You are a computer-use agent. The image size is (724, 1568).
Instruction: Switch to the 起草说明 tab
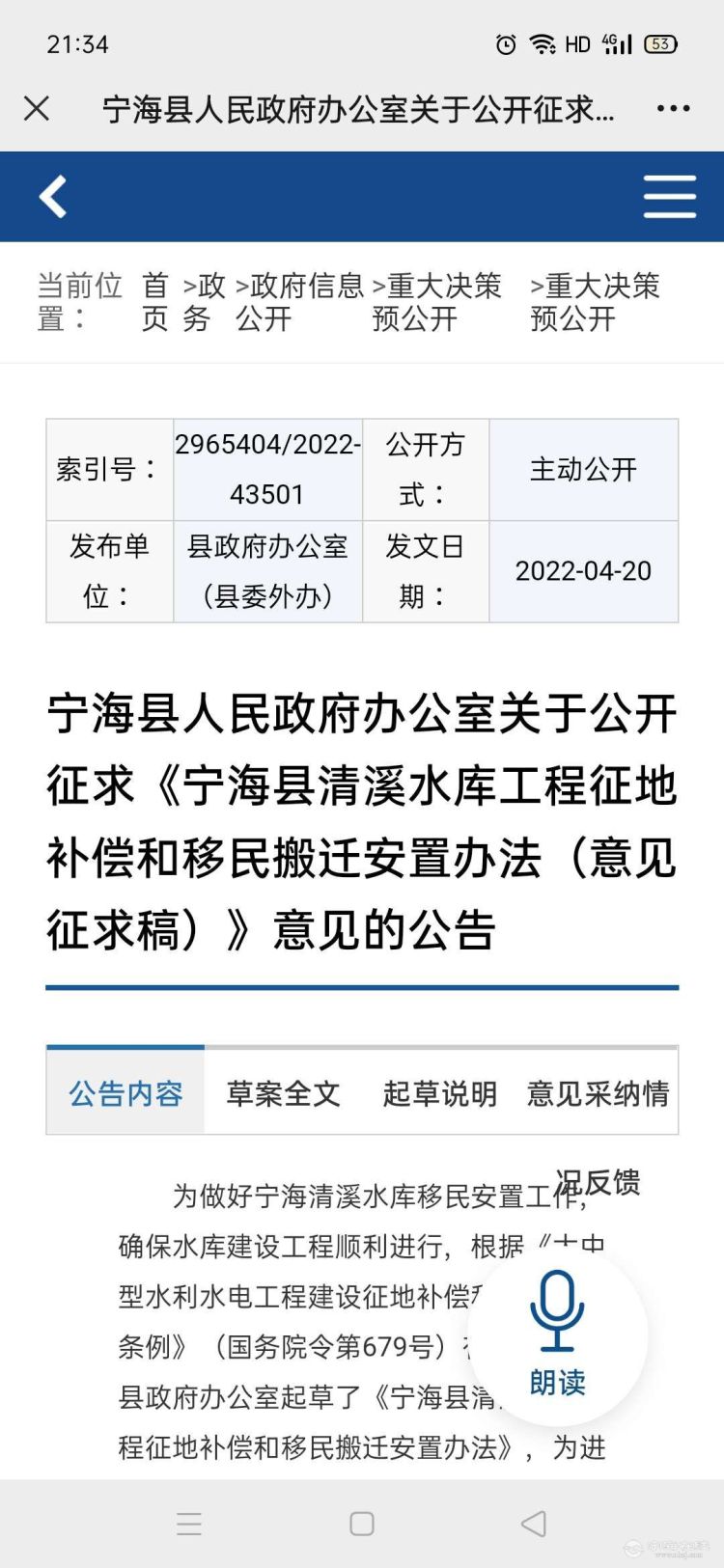[x=439, y=1092]
